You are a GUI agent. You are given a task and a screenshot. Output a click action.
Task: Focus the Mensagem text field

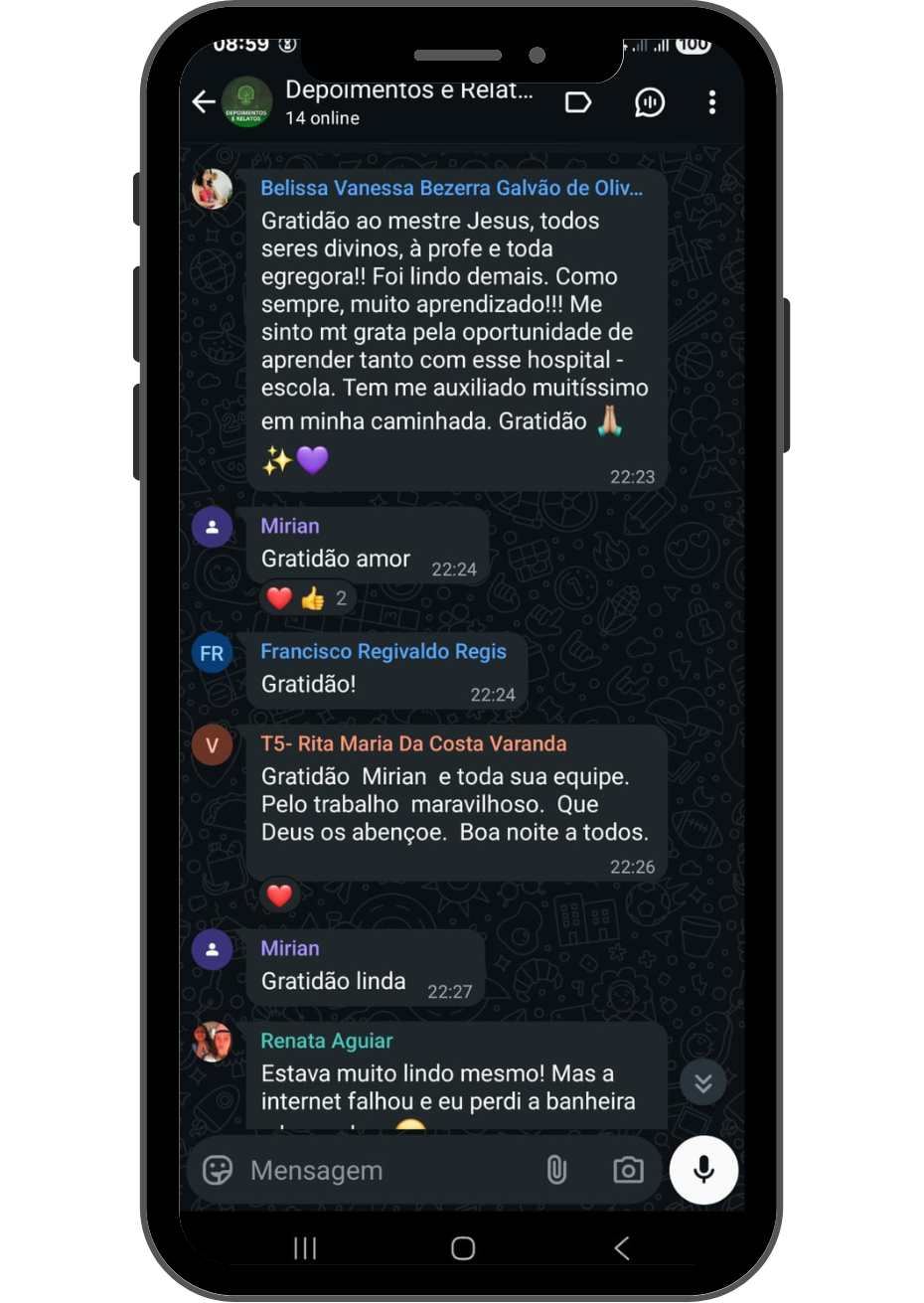(x=387, y=1170)
